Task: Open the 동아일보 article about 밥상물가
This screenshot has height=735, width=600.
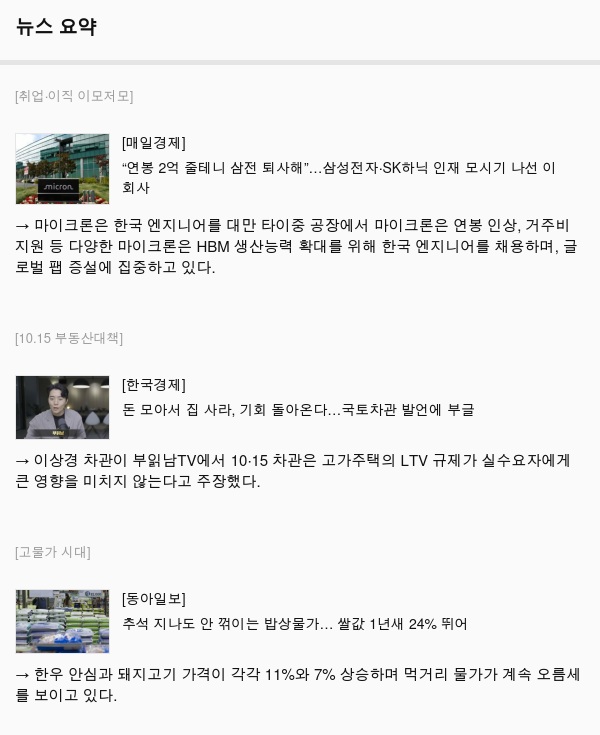Action: [294, 624]
